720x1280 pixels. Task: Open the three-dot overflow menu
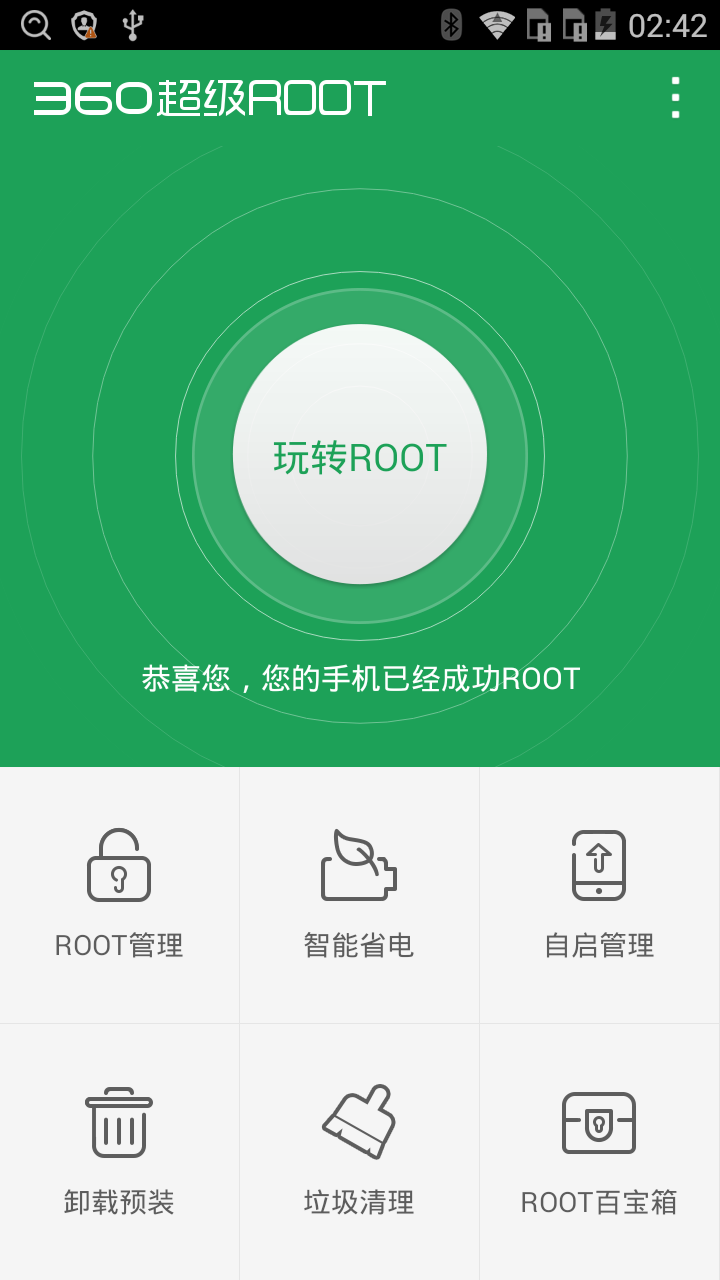[x=676, y=98]
